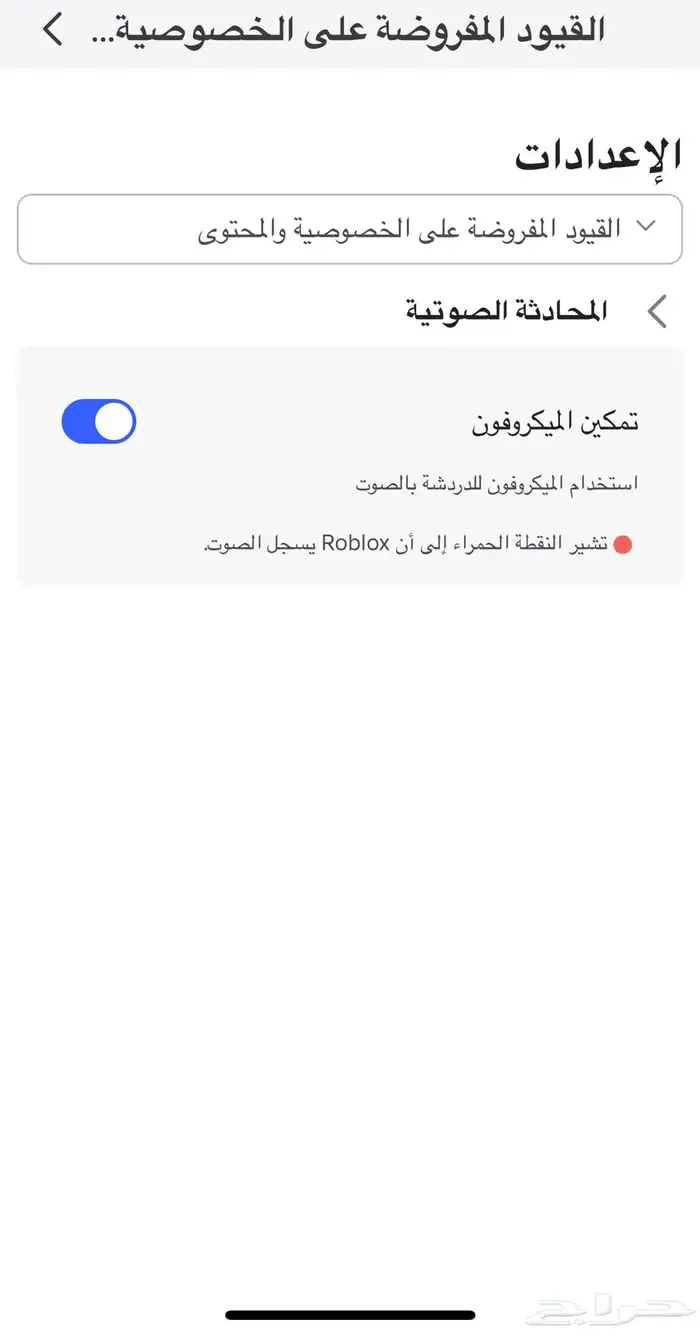Tap the arrow beside المحادثة الصوتية
This screenshot has height=1335, width=700.
(657, 312)
